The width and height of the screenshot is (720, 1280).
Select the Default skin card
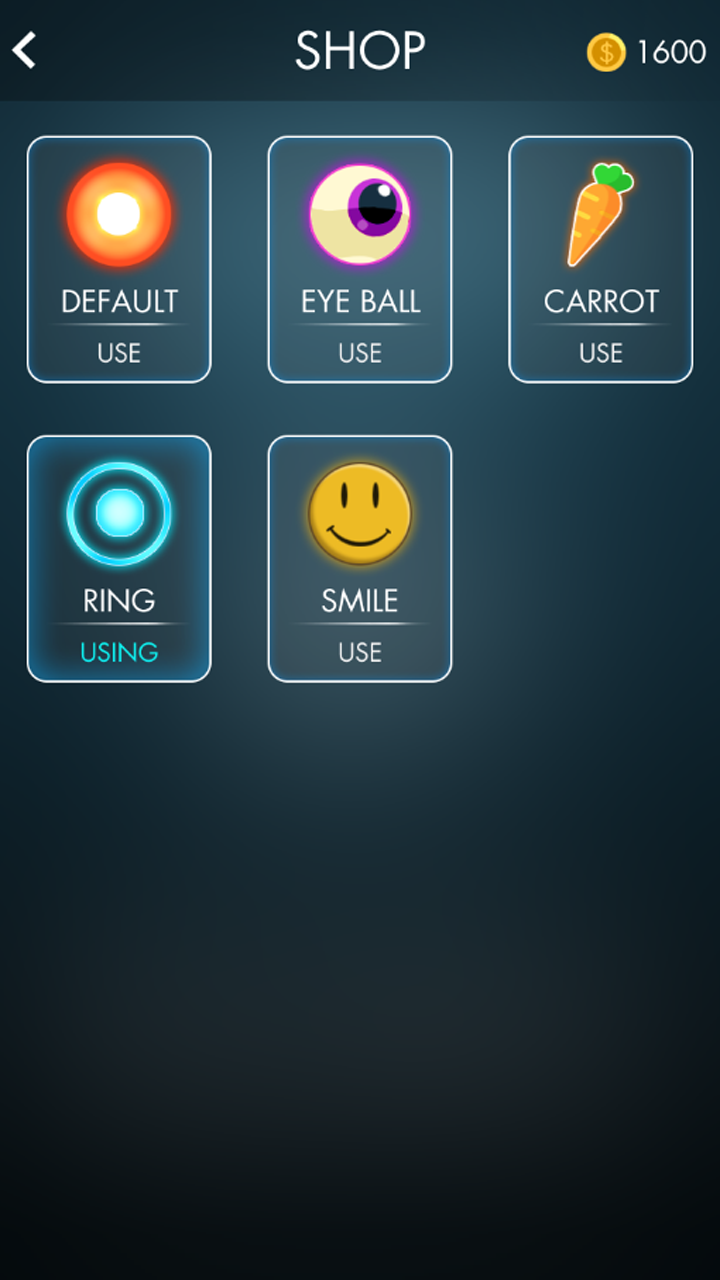click(119, 259)
